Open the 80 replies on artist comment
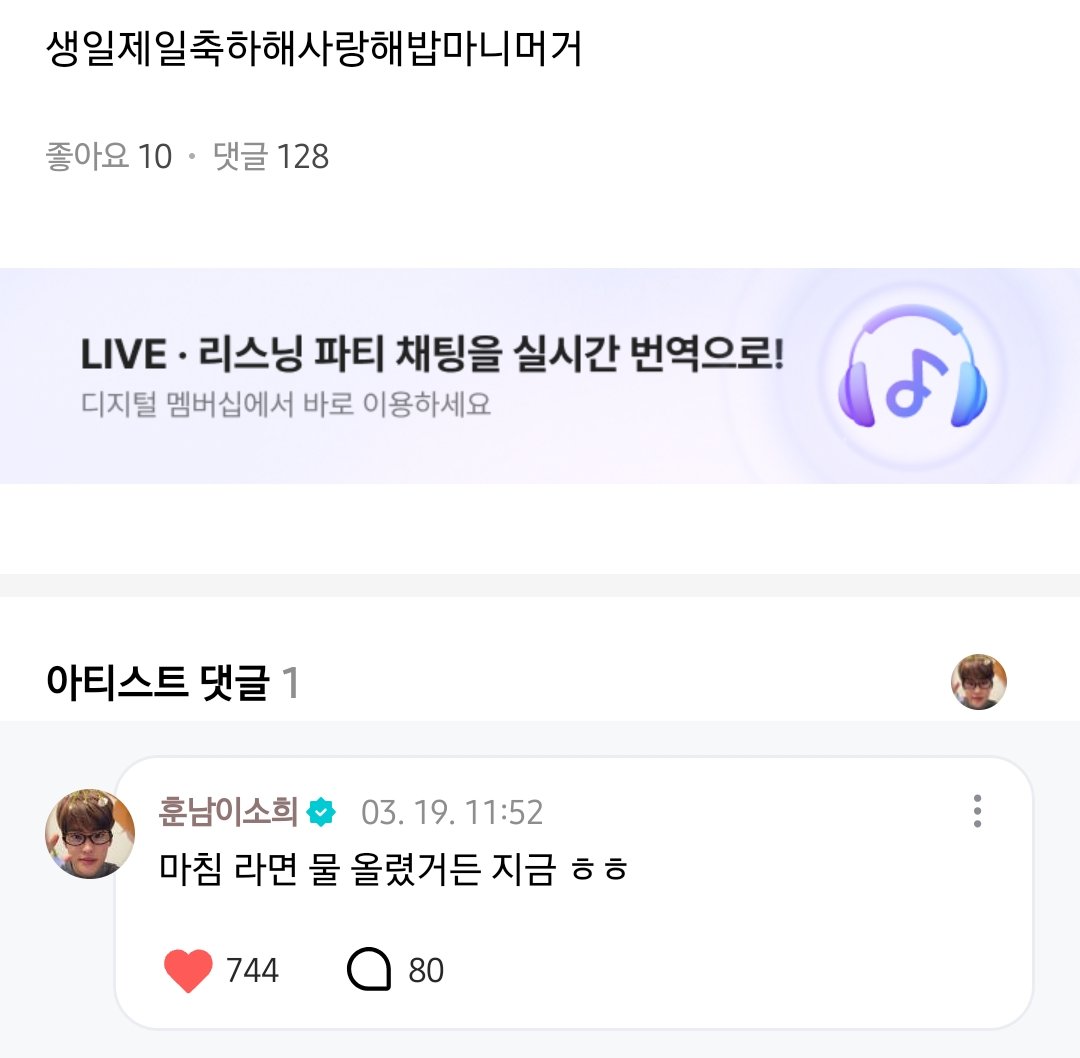This screenshot has width=1080, height=1058. pos(369,971)
